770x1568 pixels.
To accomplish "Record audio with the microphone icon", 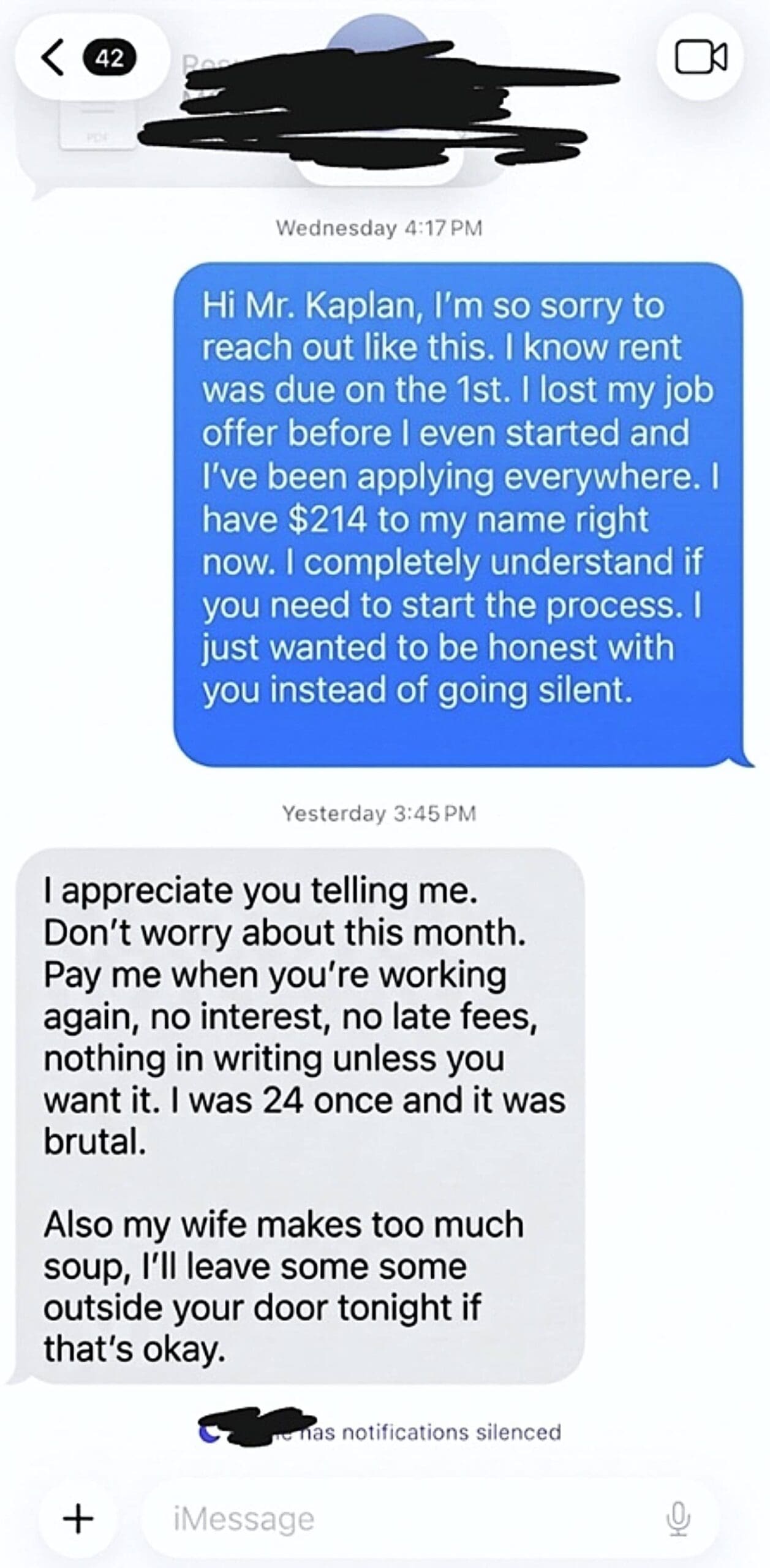I will (678, 1519).
